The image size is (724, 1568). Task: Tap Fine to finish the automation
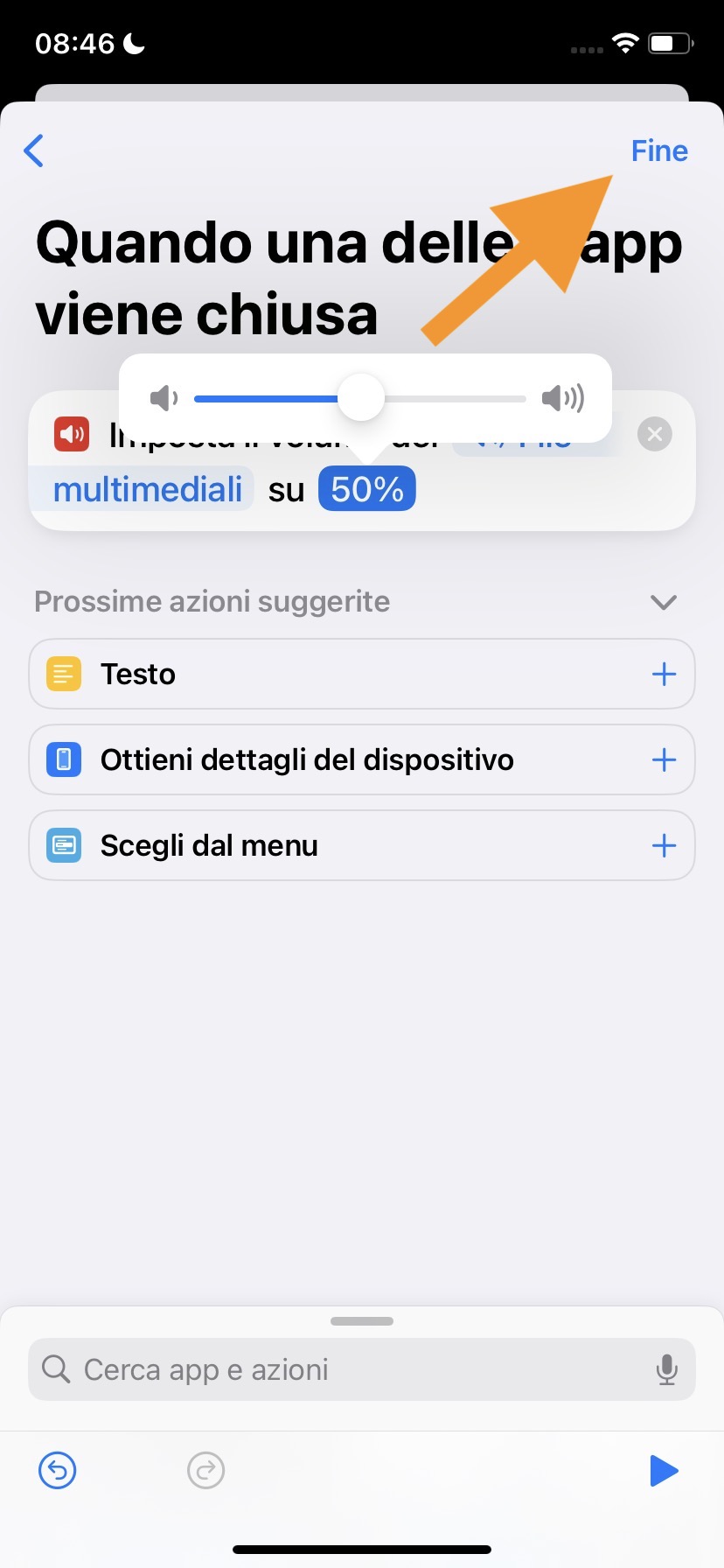coord(659,150)
